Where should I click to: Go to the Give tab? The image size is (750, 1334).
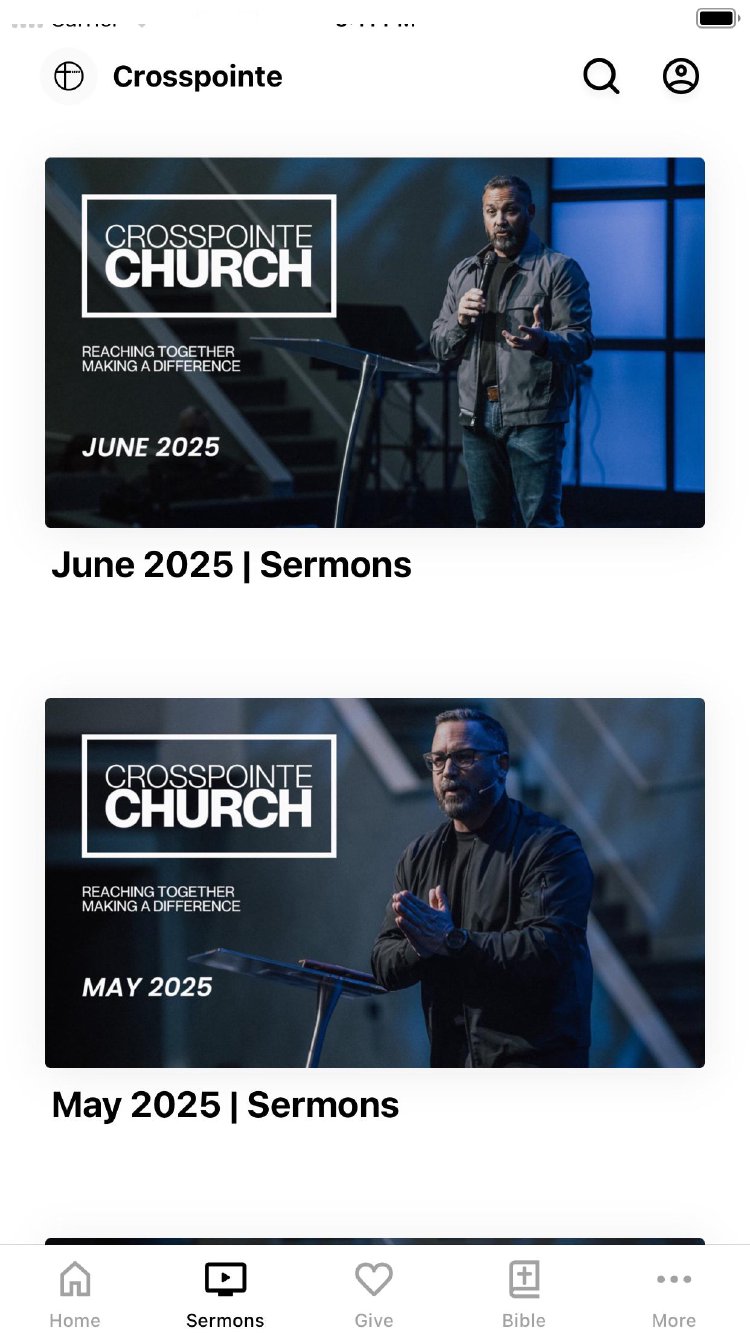click(x=374, y=1294)
